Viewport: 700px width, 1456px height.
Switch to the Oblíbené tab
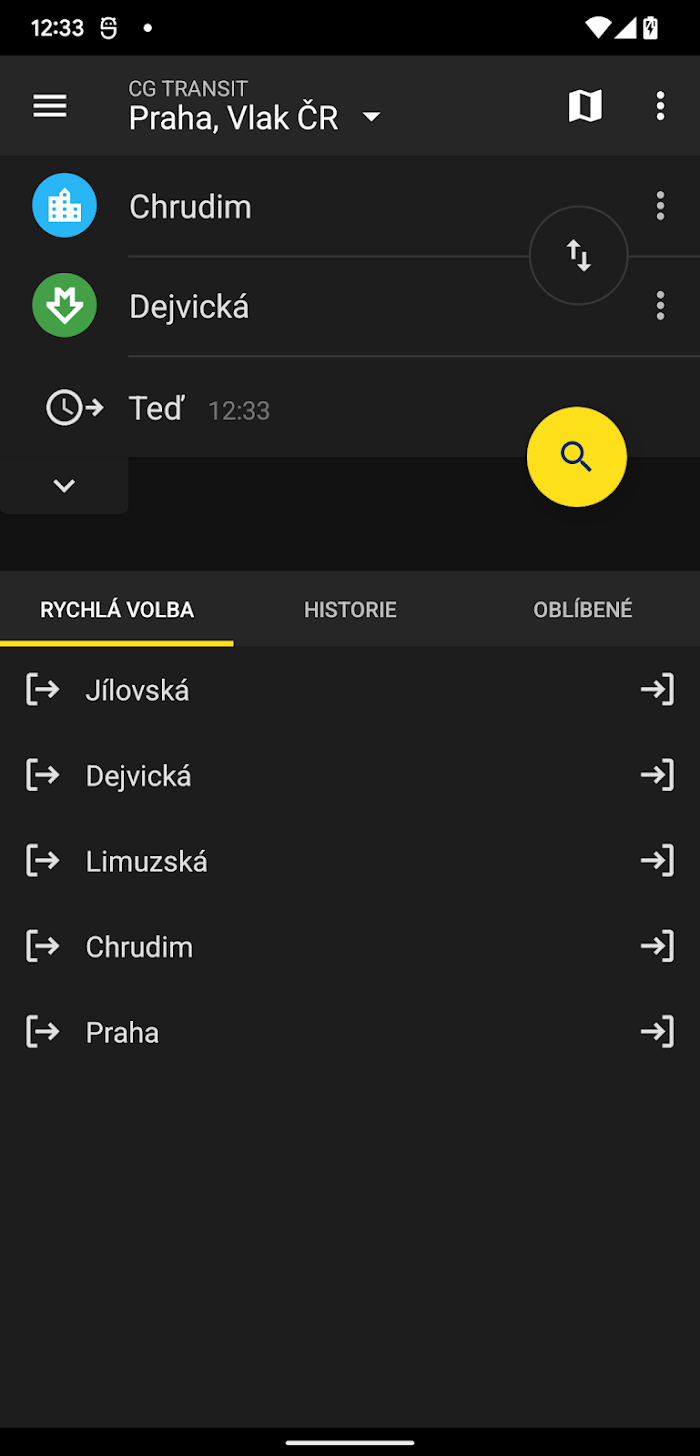tap(583, 609)
